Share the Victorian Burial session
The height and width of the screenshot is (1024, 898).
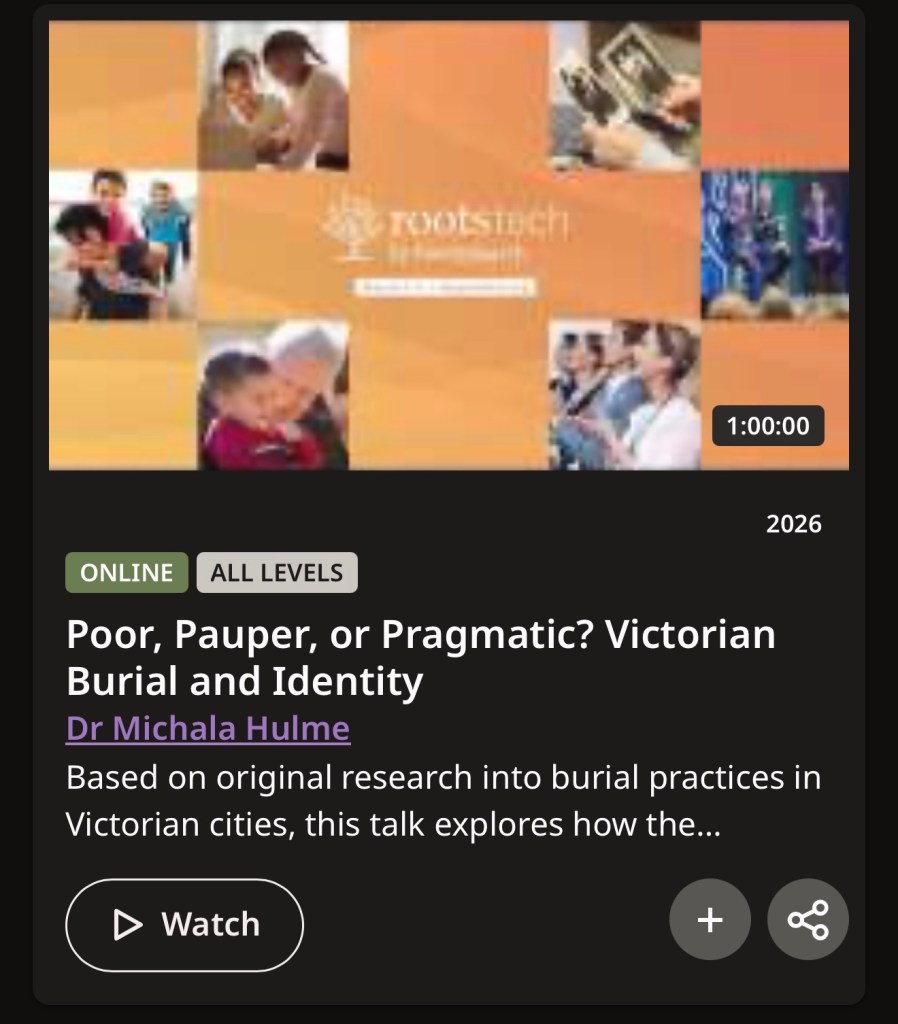[807, 919]
